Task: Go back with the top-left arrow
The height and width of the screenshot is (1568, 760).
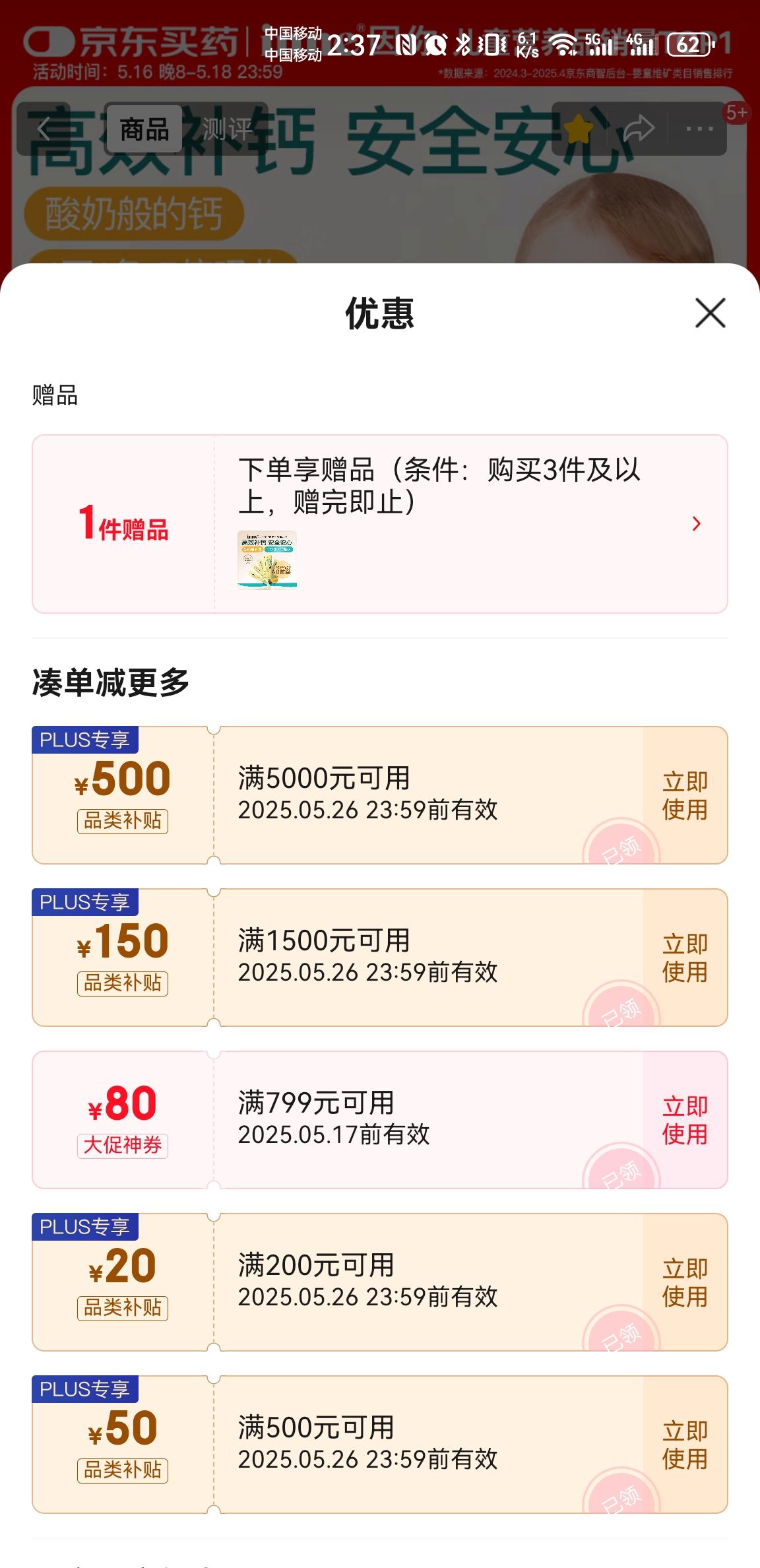Action: click(x=44, y=129)
